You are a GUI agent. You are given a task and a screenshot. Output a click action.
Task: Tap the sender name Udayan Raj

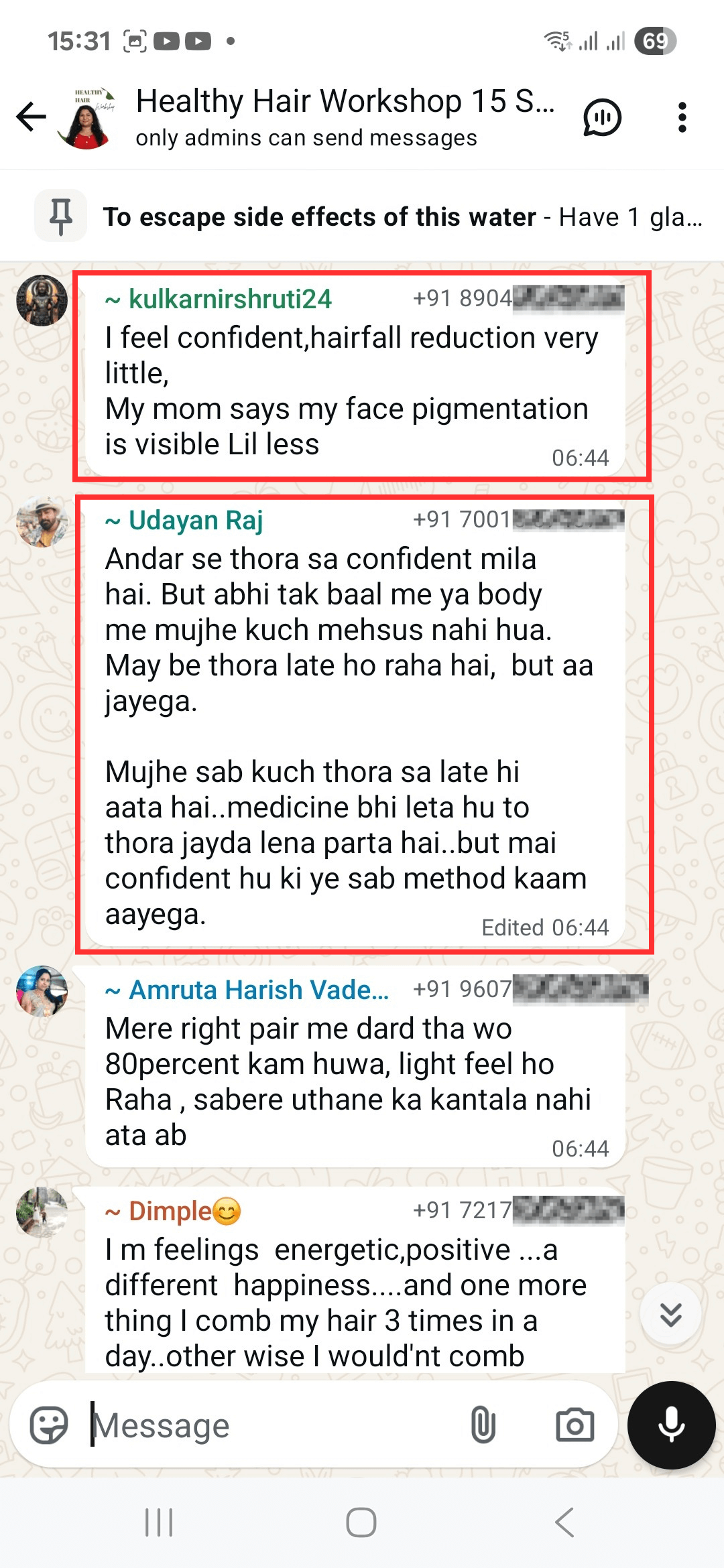click(195, 520)
